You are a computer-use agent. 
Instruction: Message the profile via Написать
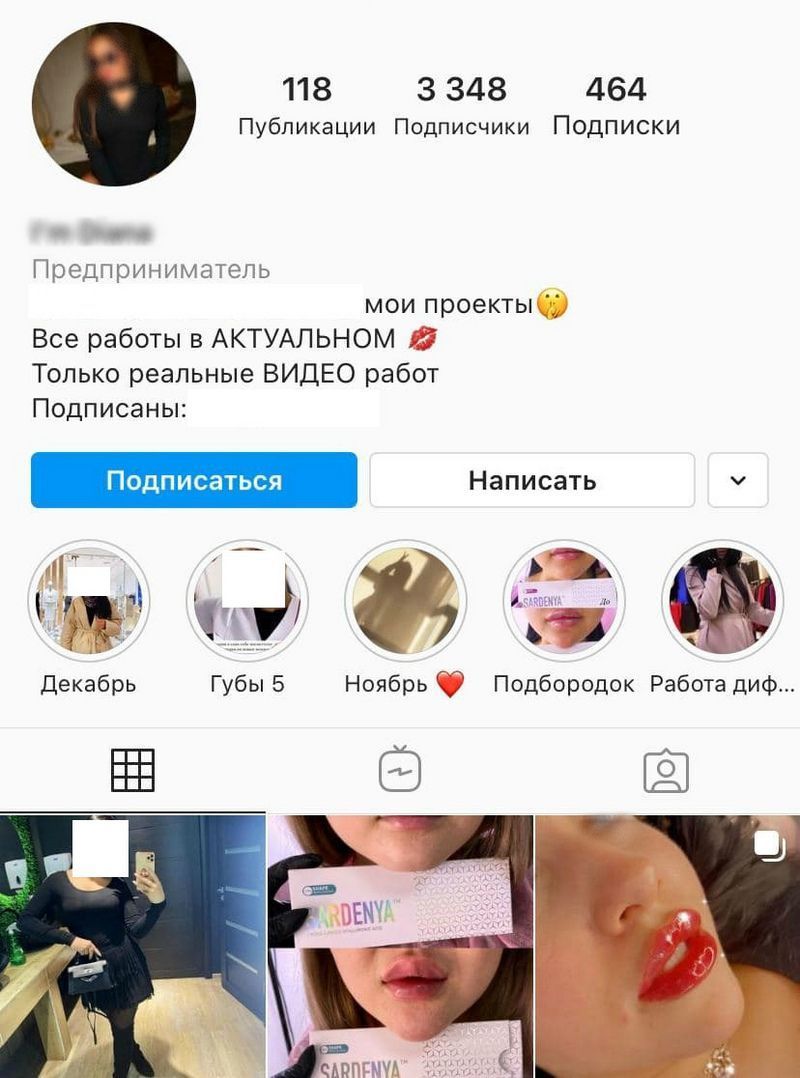(532, 480)
